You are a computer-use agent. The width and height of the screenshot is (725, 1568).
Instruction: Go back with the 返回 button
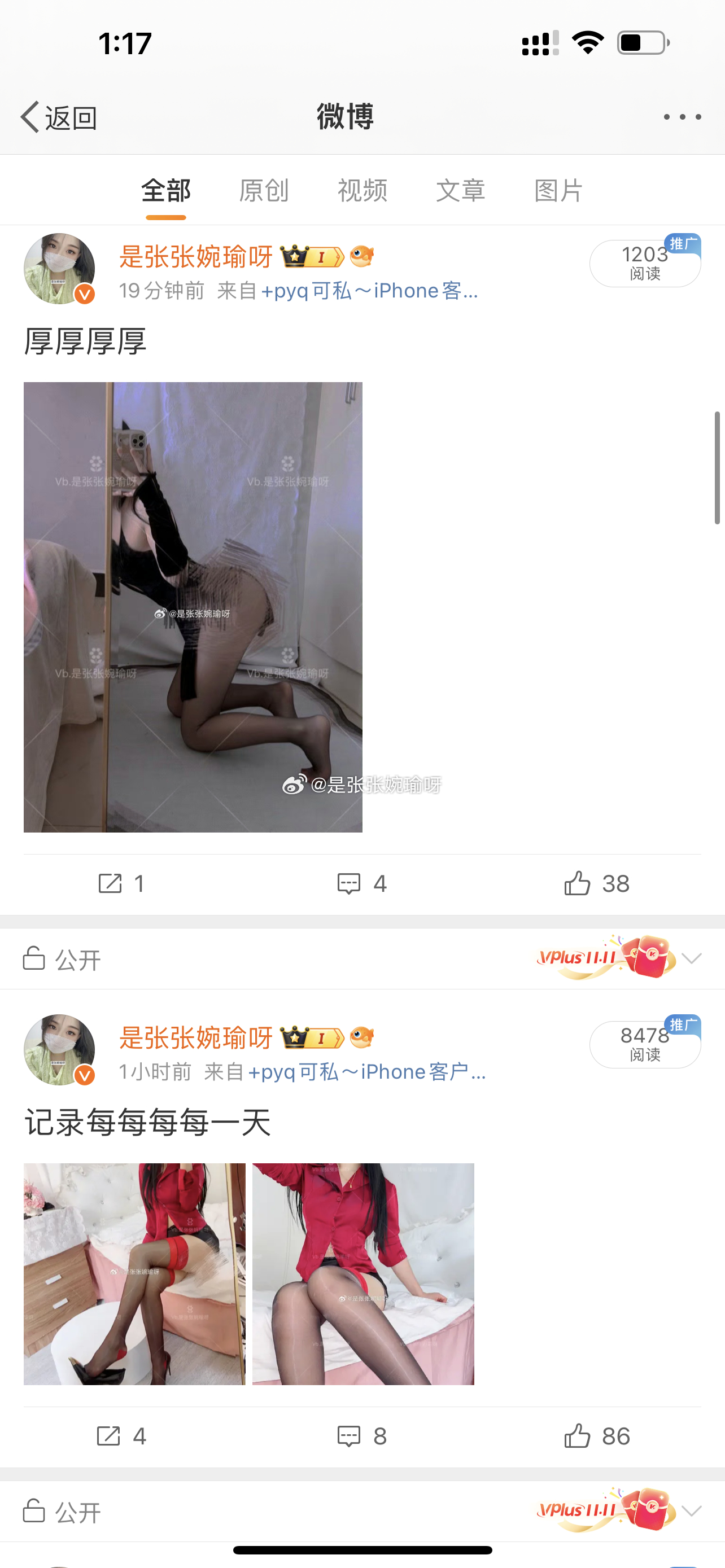click(59, 117)
